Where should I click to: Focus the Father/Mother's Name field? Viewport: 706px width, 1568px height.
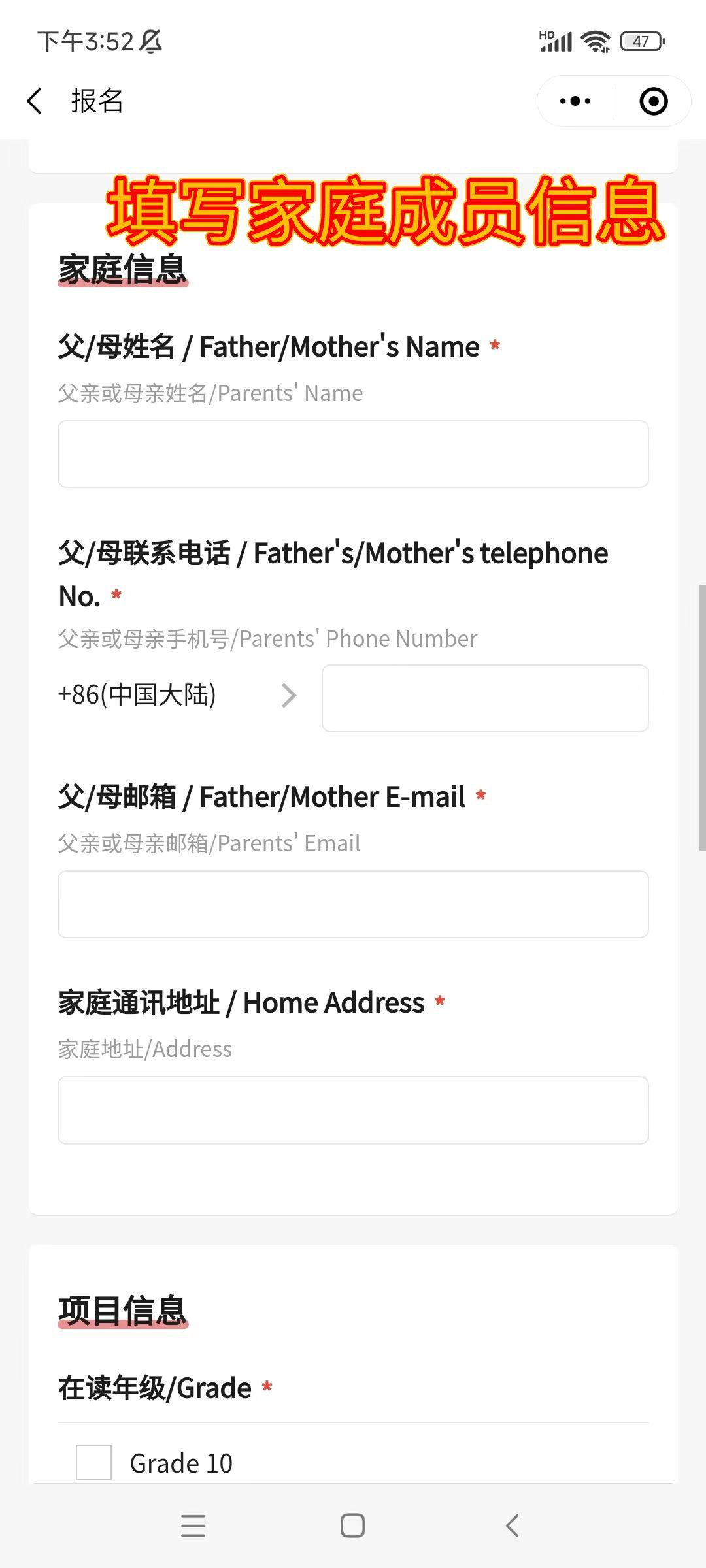click(353, 454)
